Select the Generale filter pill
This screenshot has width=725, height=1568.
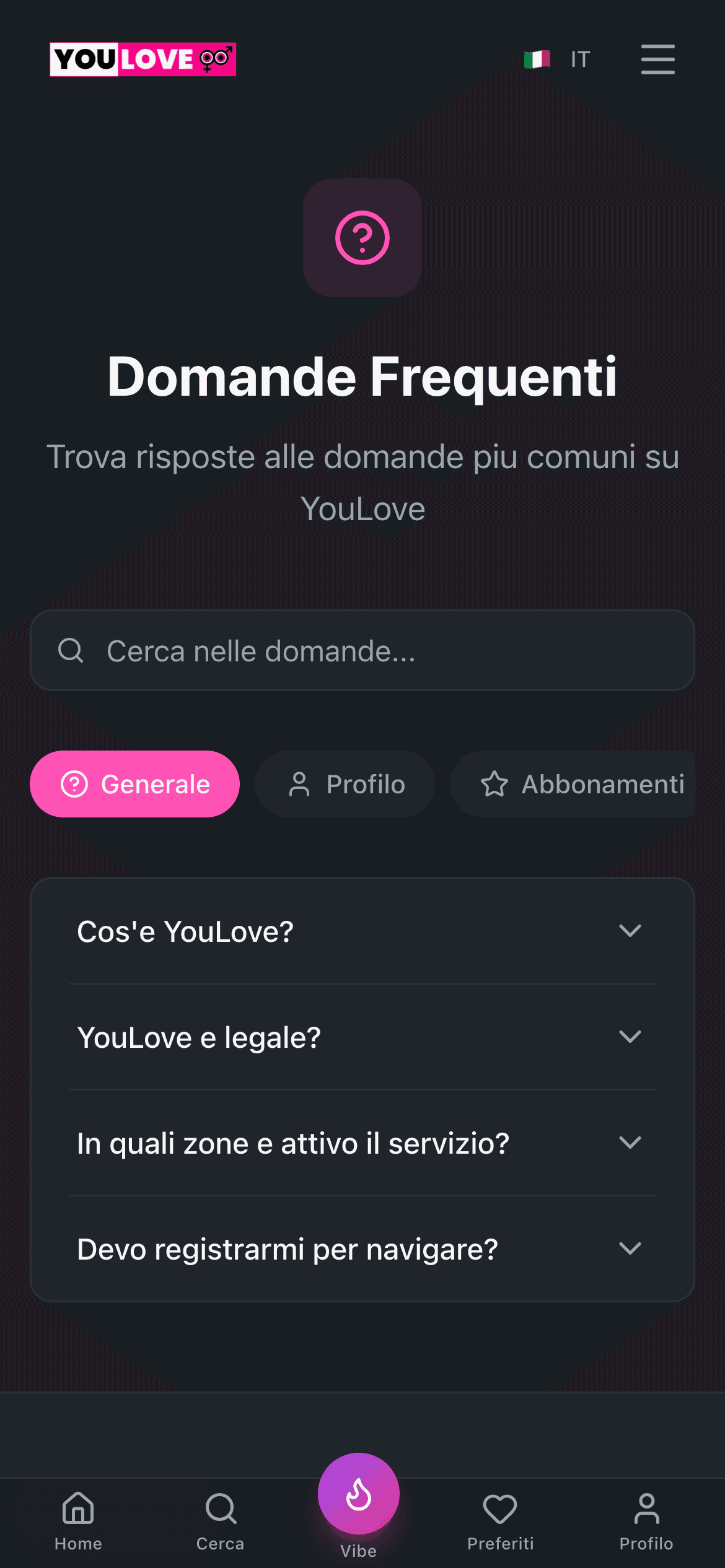134,783
